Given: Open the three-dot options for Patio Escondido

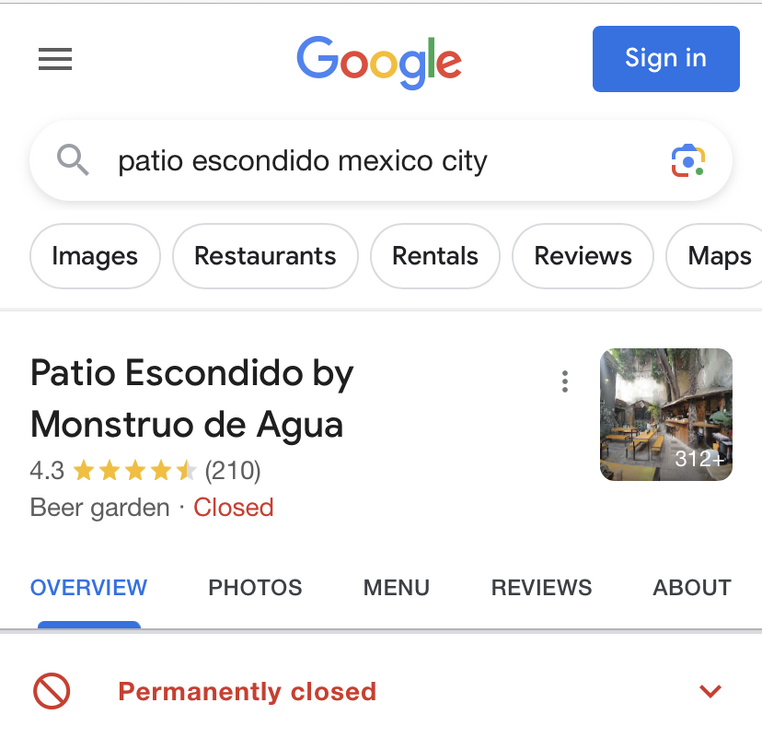Looking at the screenshot, I should 565,381.
